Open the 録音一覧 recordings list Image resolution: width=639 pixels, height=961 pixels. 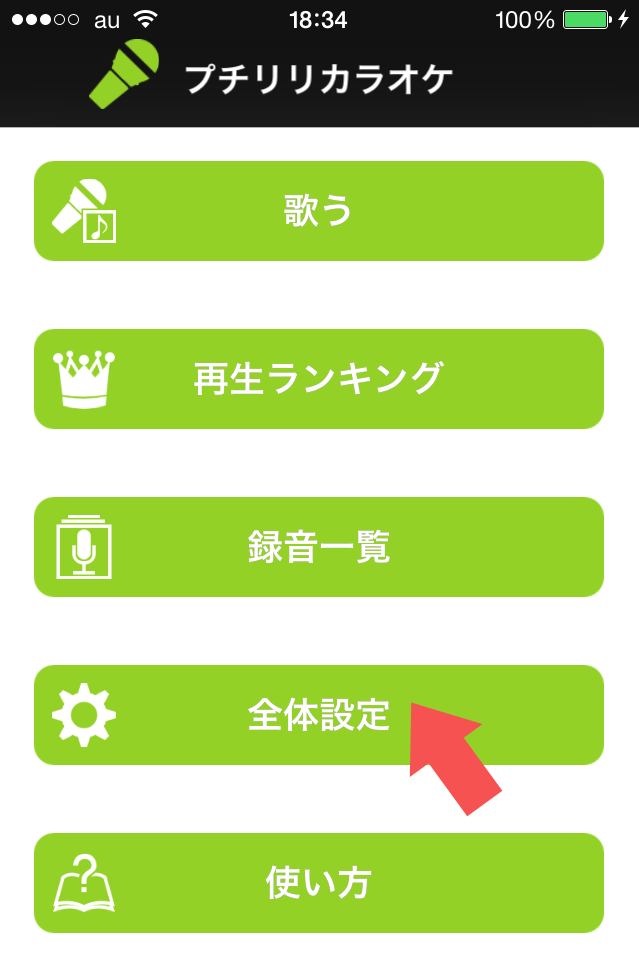319,547
